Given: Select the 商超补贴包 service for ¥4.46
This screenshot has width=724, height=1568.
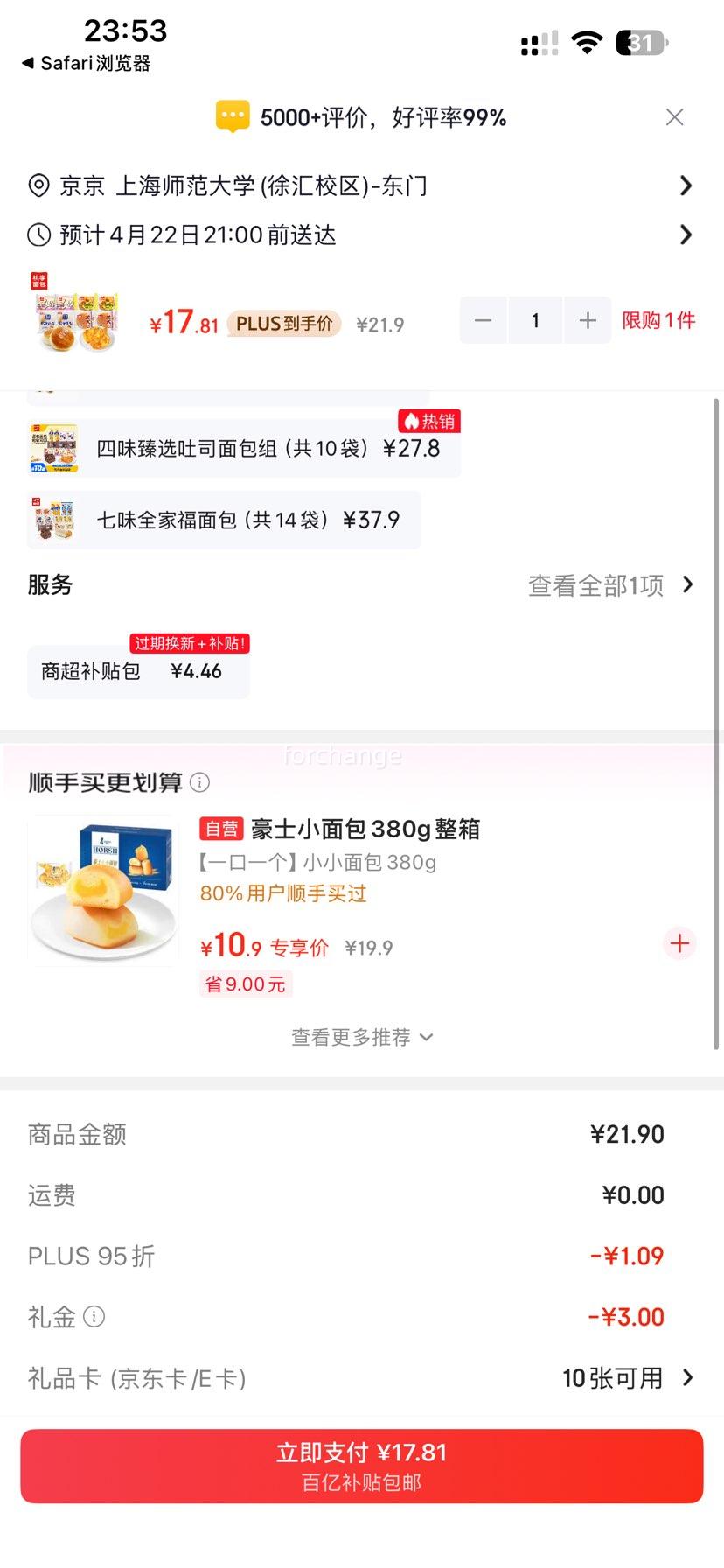Looking at the screenshot, I should 139,670.
